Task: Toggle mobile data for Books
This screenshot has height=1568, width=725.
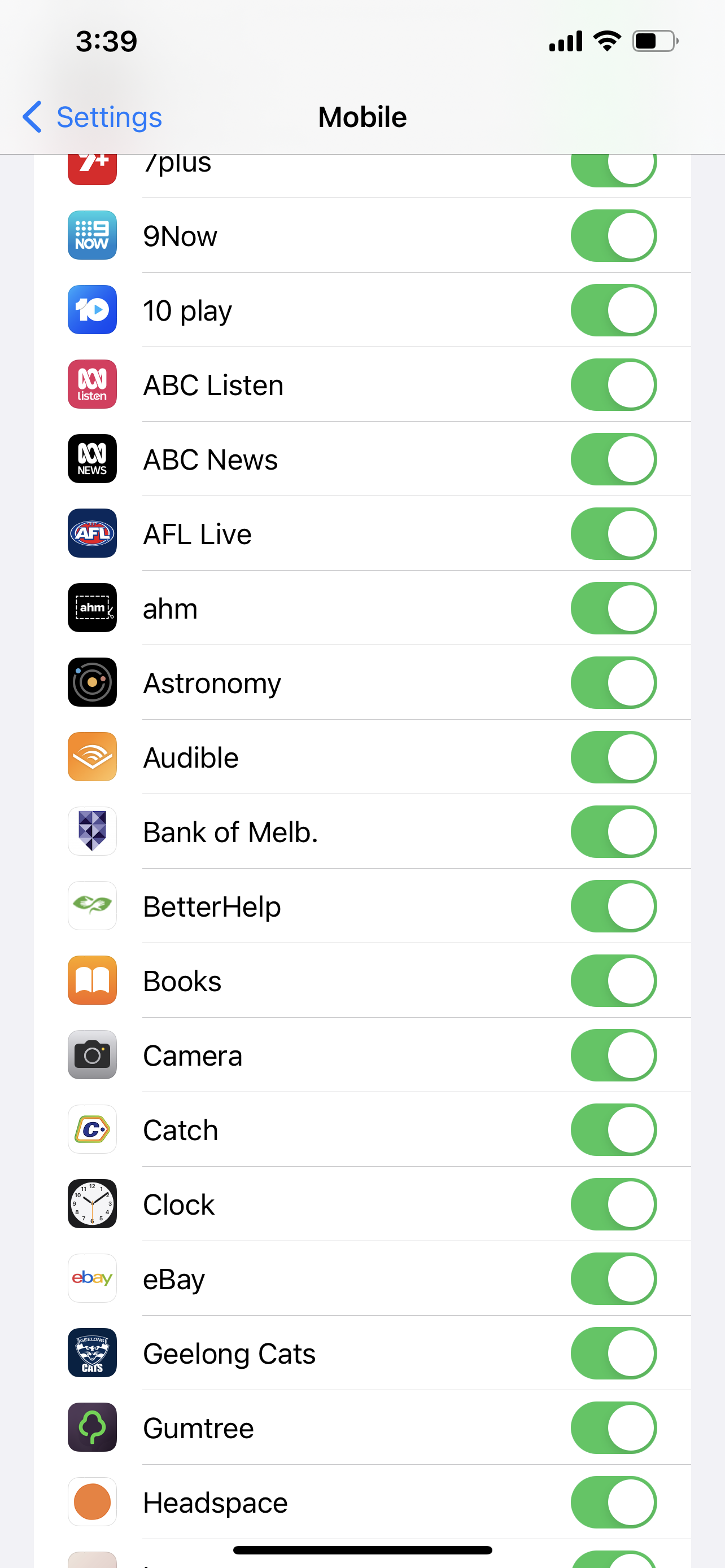Action: [613, 980]
